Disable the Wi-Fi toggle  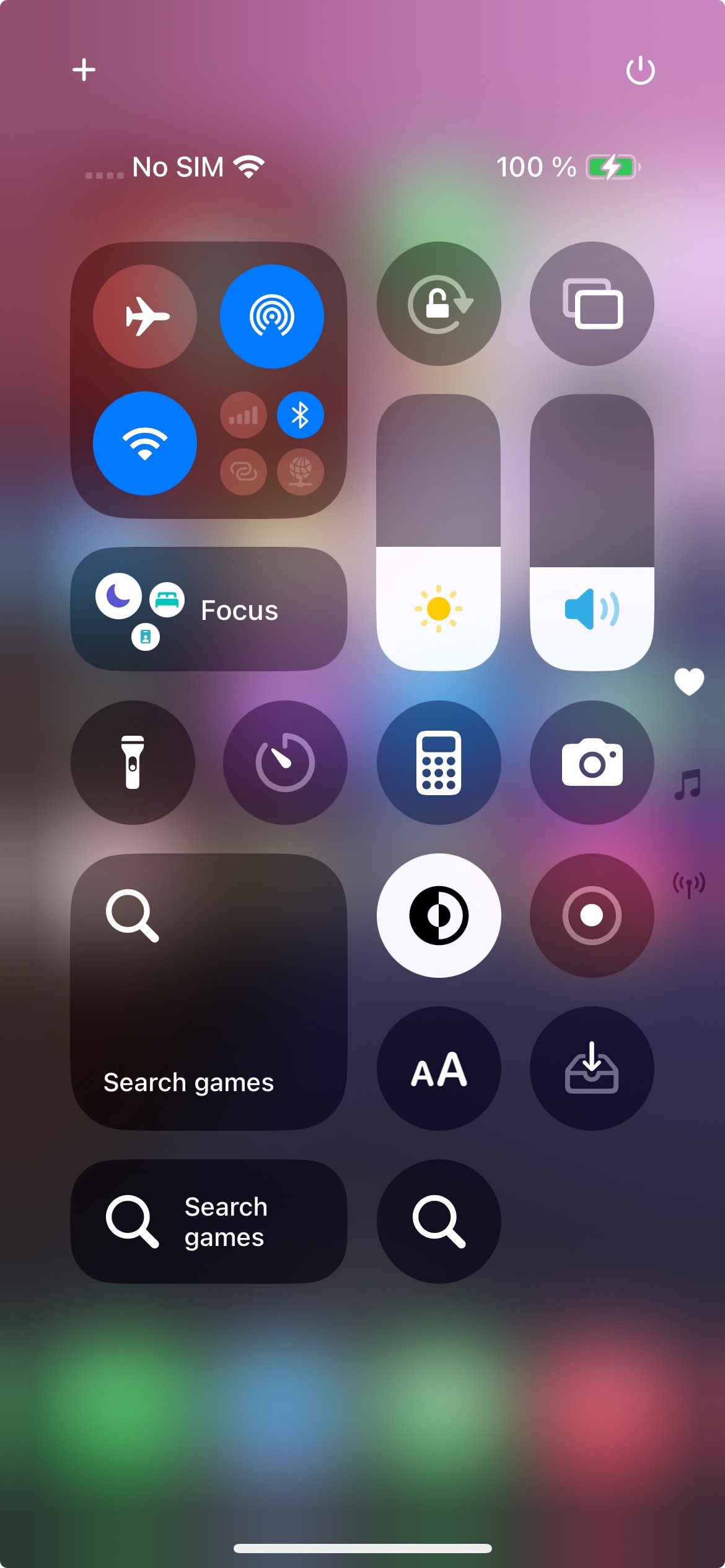145,443
